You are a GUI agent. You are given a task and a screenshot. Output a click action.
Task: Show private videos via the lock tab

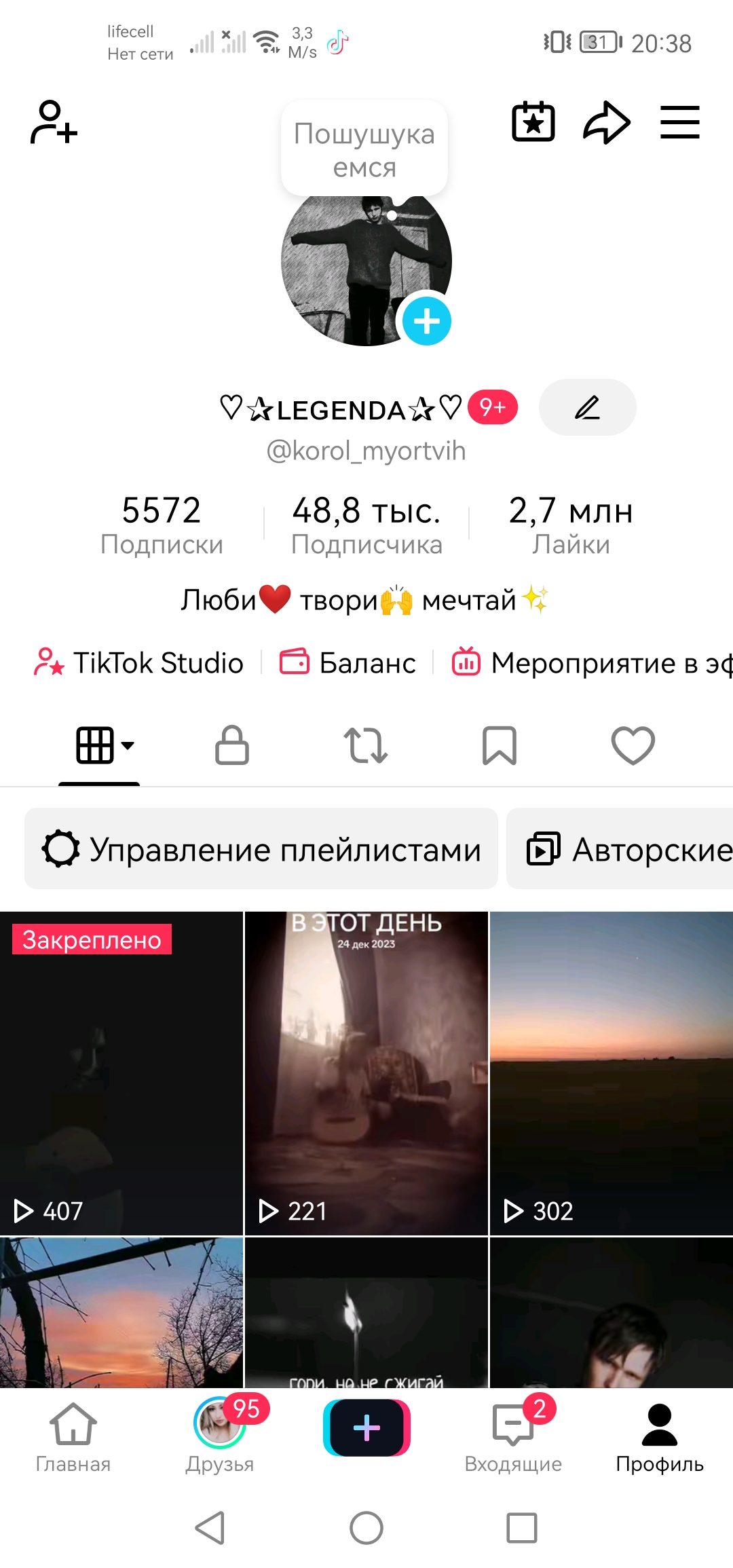[232, 747]
